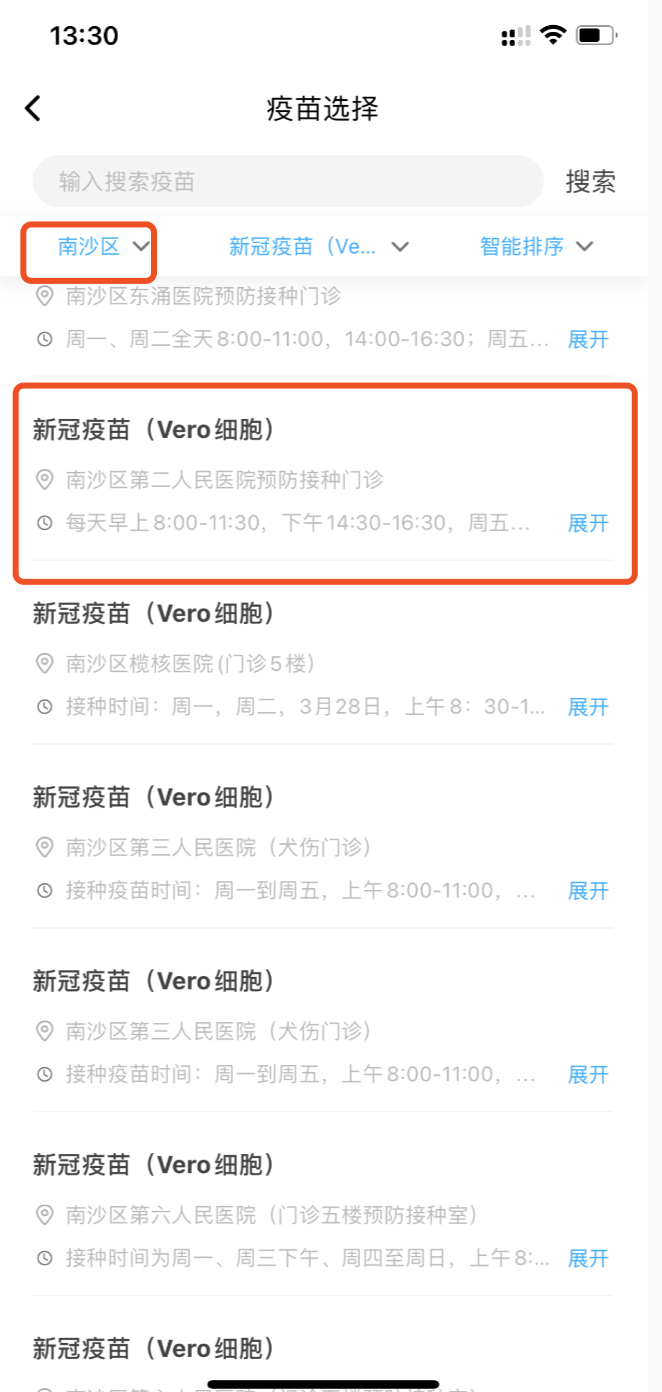Go back from 疫苗选择 page

click(34, 108)
